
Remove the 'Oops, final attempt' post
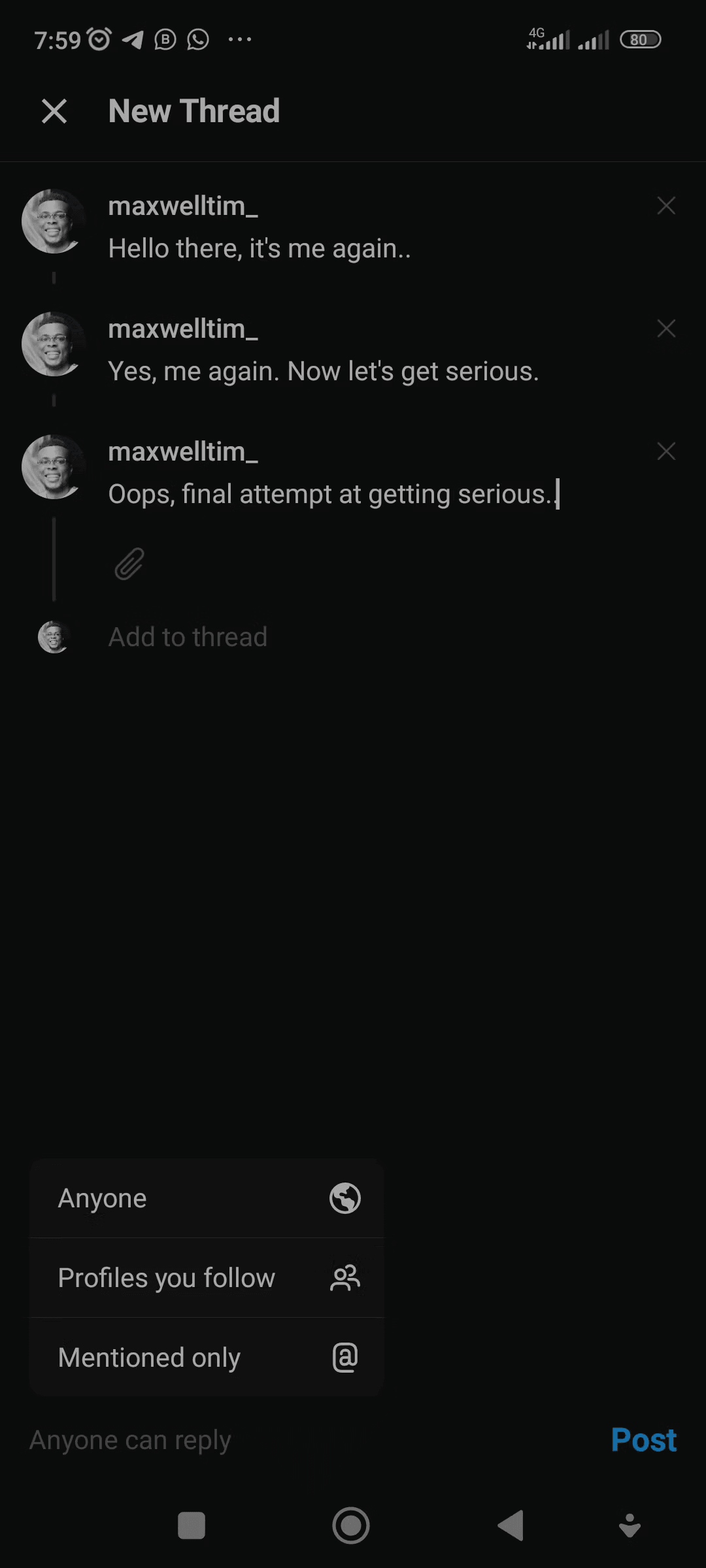[665, 451]
